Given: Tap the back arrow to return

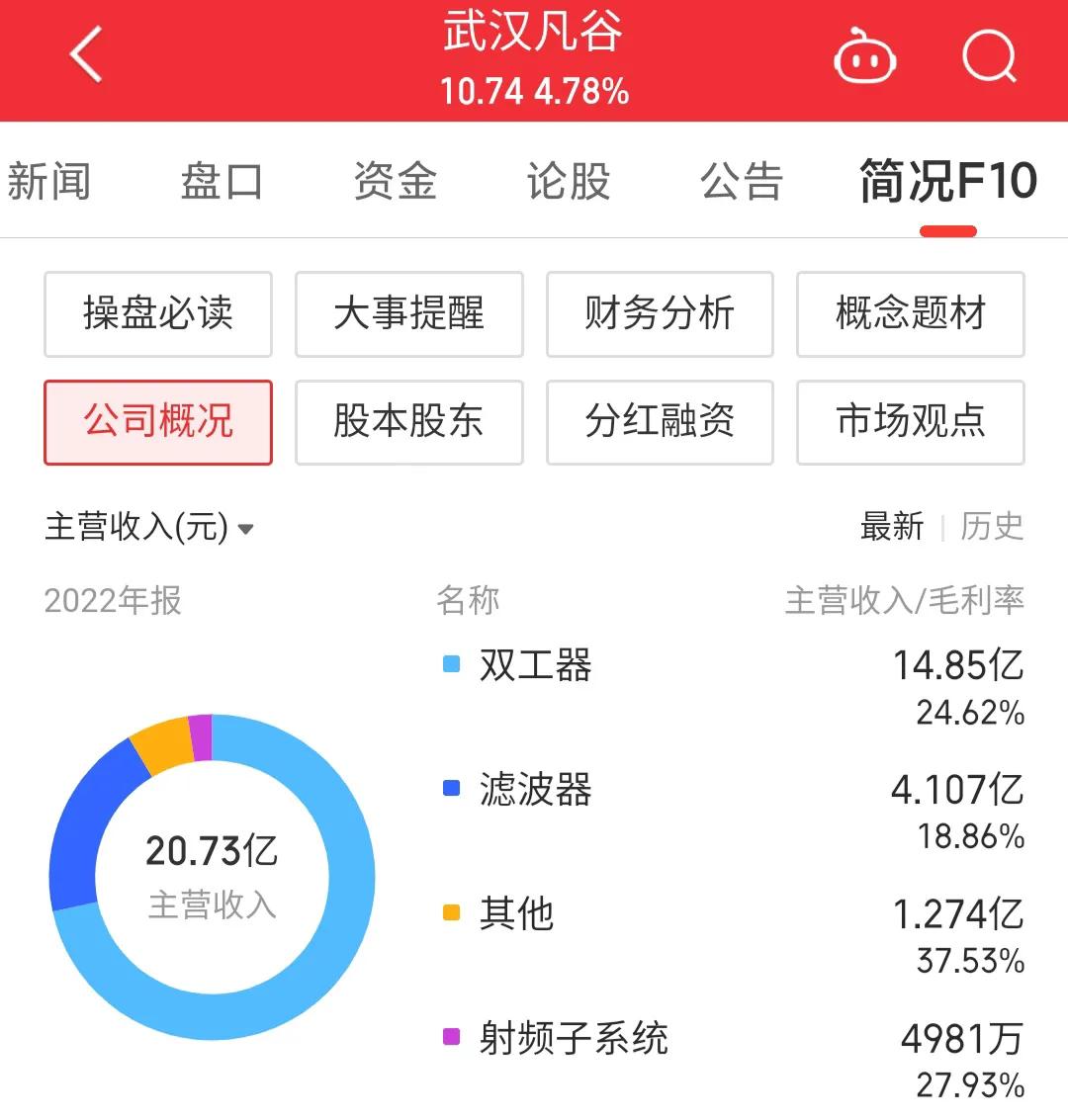Looking at the screenshot, I should (x=84, y=54).
